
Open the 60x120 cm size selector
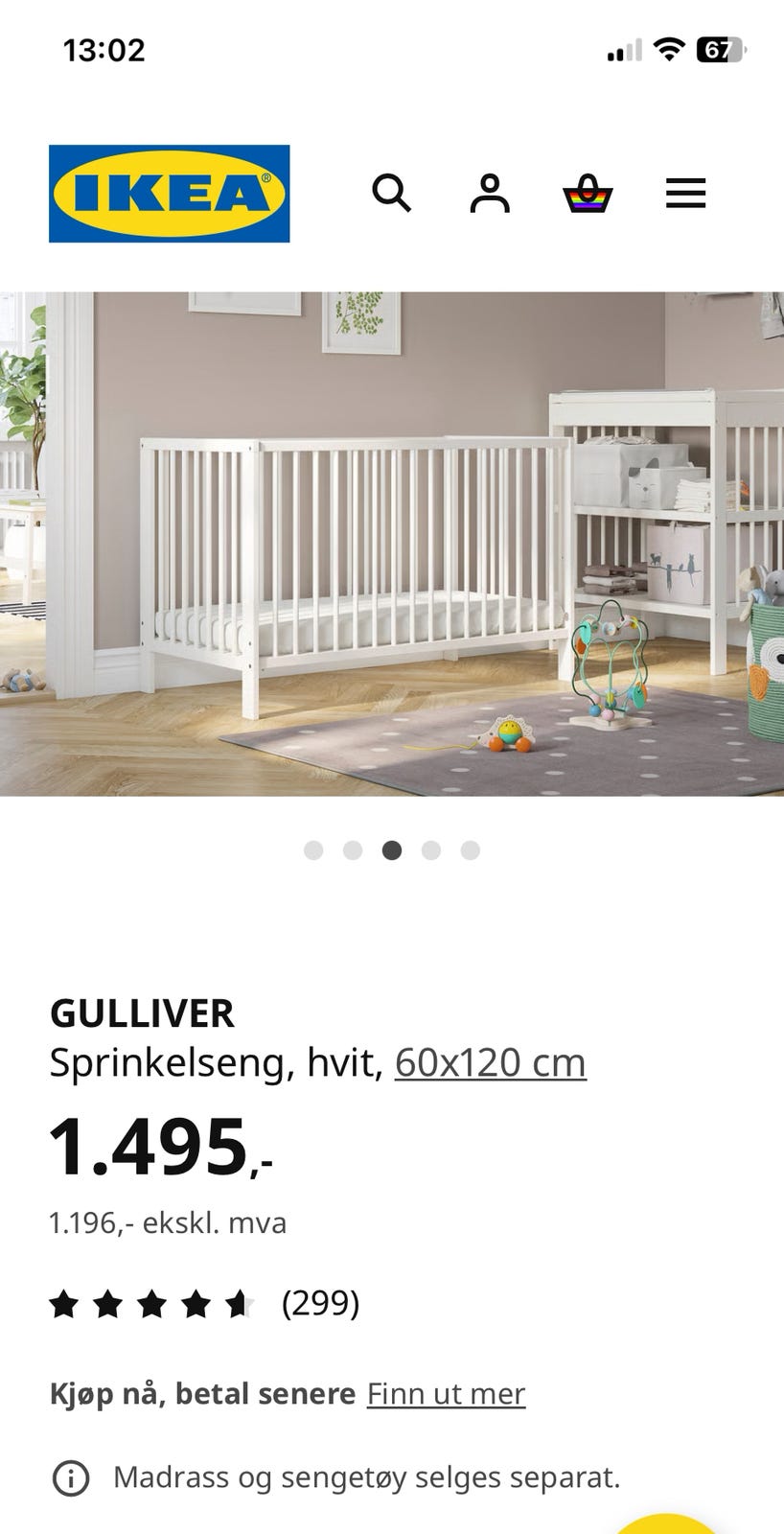(489, 1060)
